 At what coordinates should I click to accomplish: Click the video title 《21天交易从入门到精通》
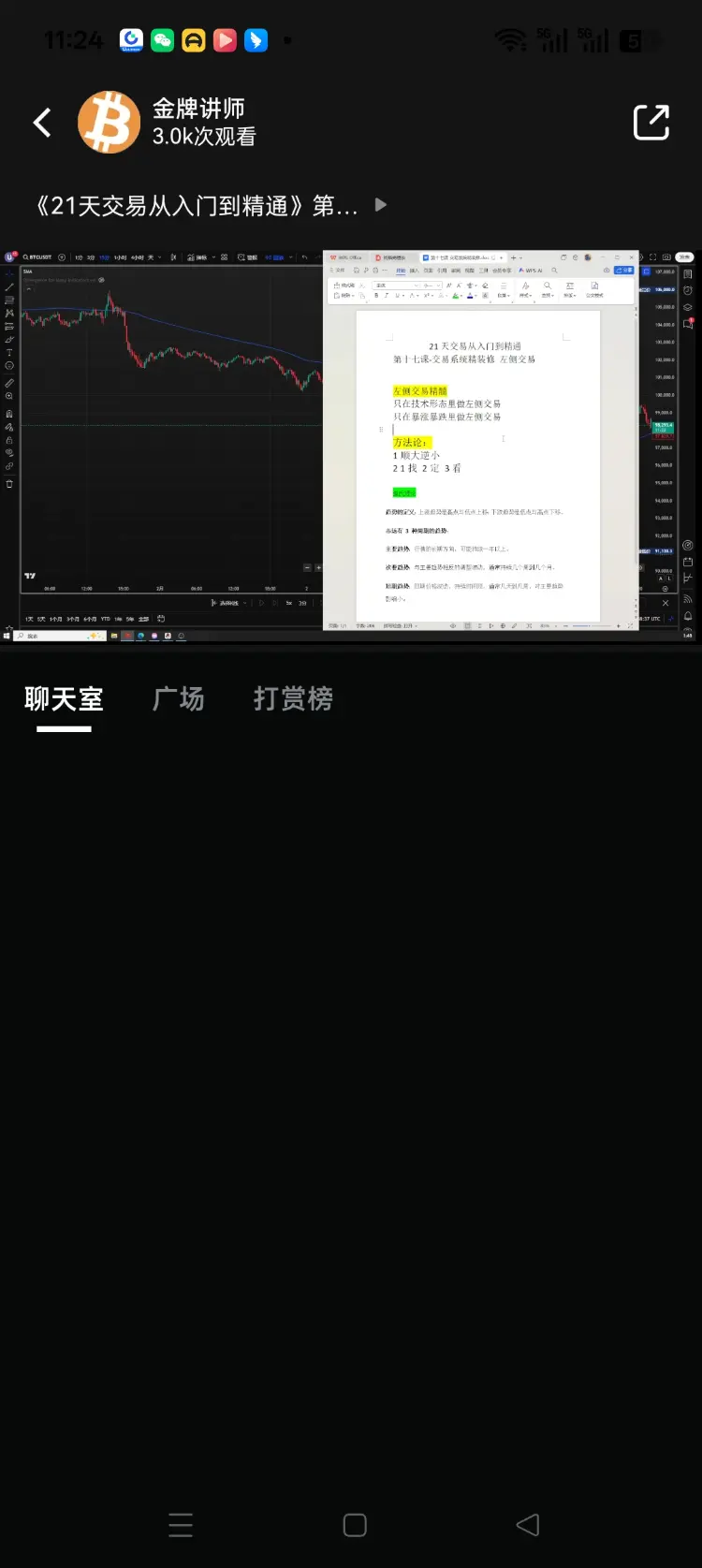tap(194, 204)
